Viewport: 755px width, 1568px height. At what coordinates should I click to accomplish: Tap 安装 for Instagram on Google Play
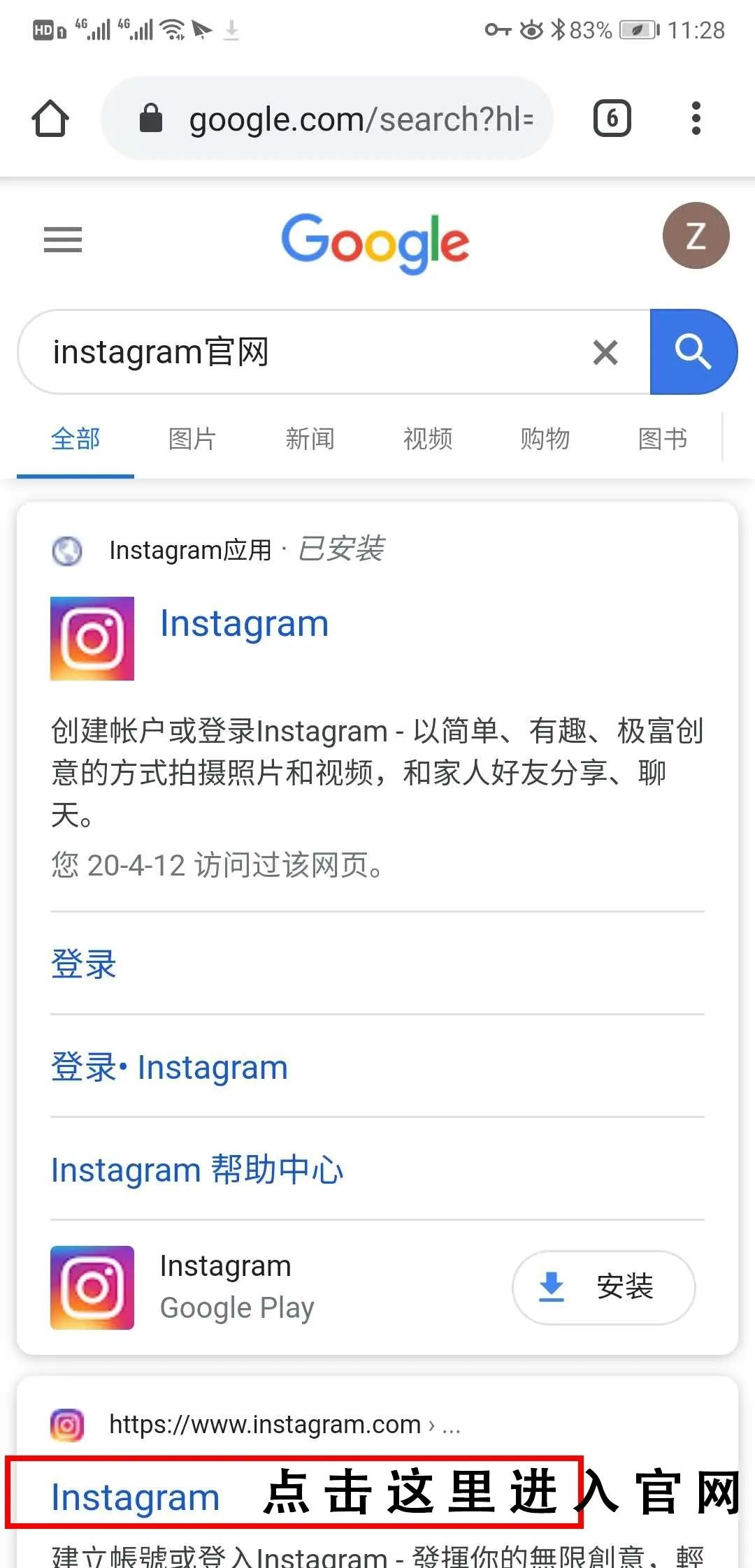pyautogui.click(x=603, y=1286)
